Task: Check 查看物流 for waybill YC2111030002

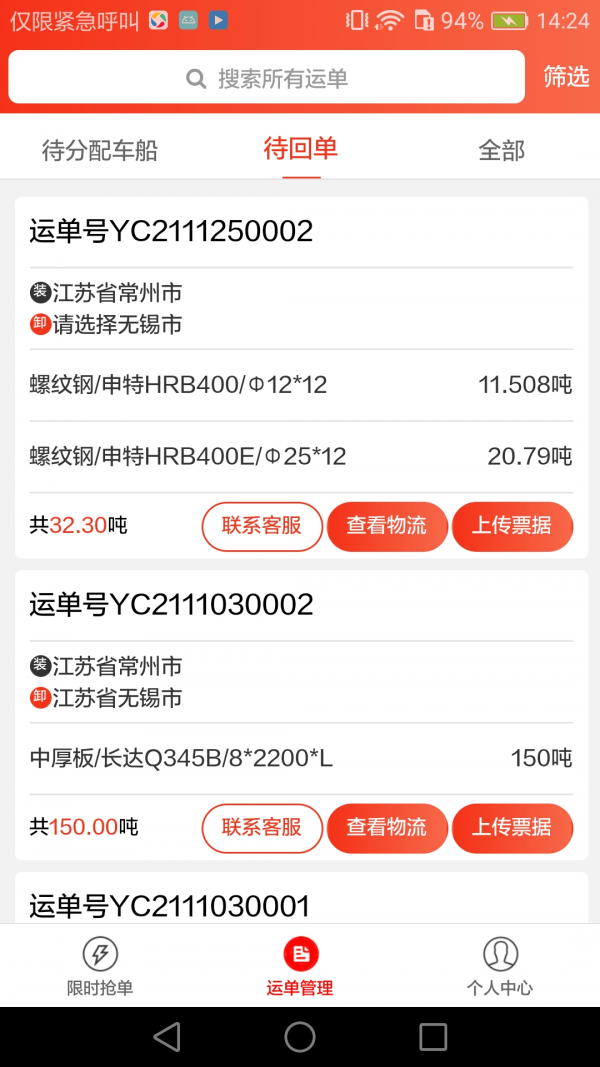Action: click(x=387, y=828)
